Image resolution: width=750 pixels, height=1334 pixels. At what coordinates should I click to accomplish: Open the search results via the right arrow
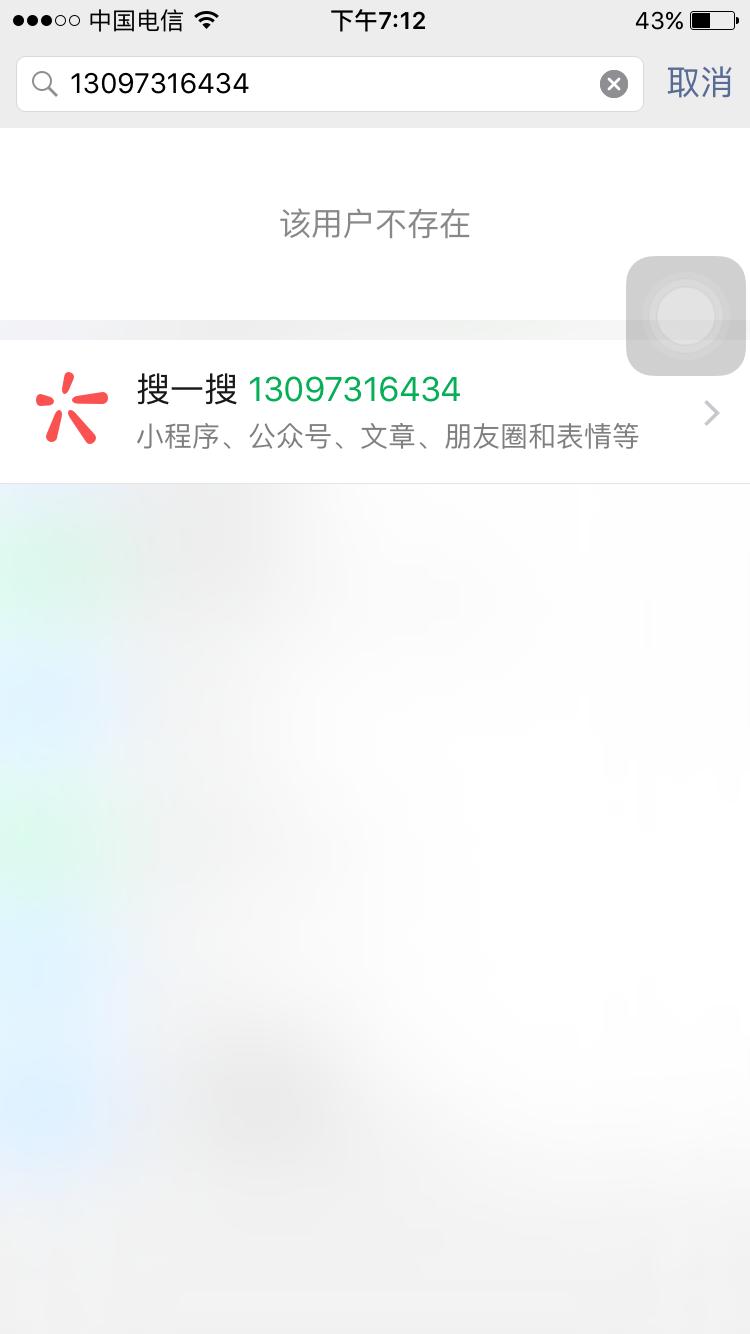(710, 412)
